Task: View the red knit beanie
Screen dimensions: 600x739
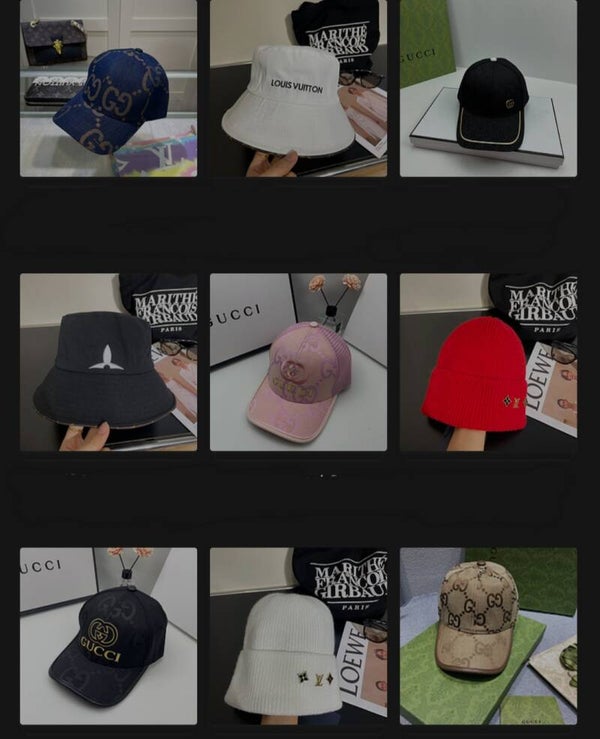Action: pos(488,362)
